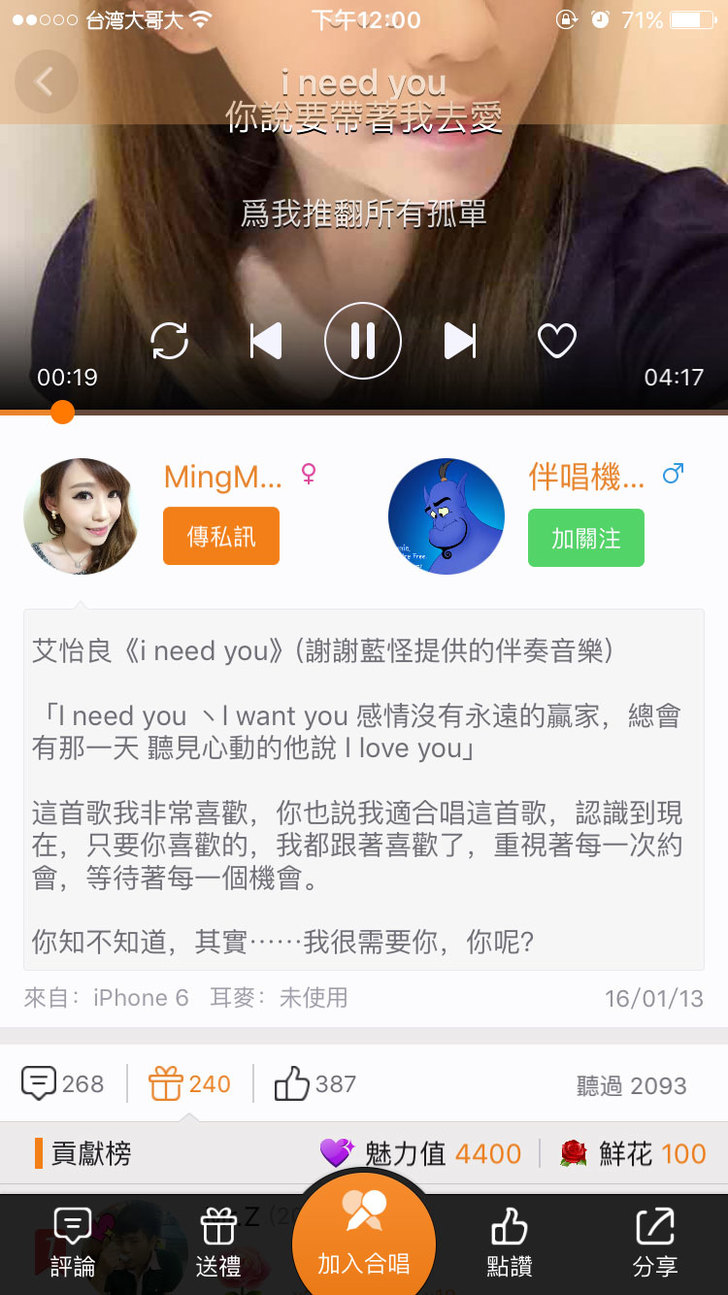This screenshot has height=1295, width=728.
Task: See the 387 likes
Action: coord(315,1084)
